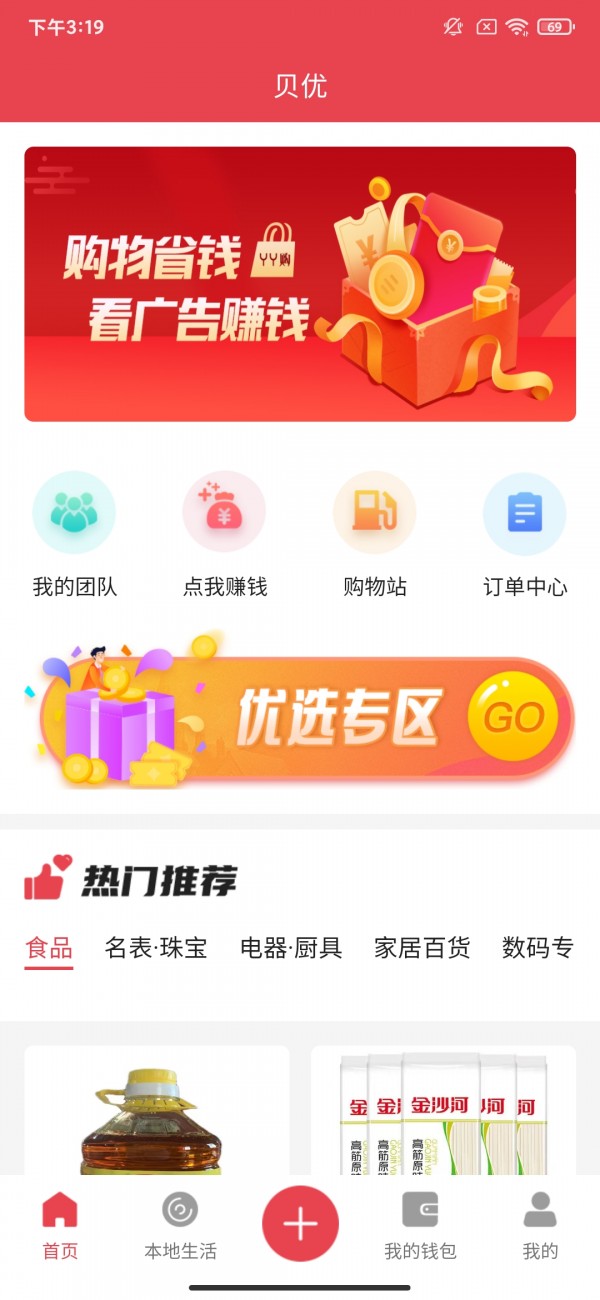Viewport: 600px width, 1300px height.
Task: Tap the red plus button
Action: [300, 1224]
